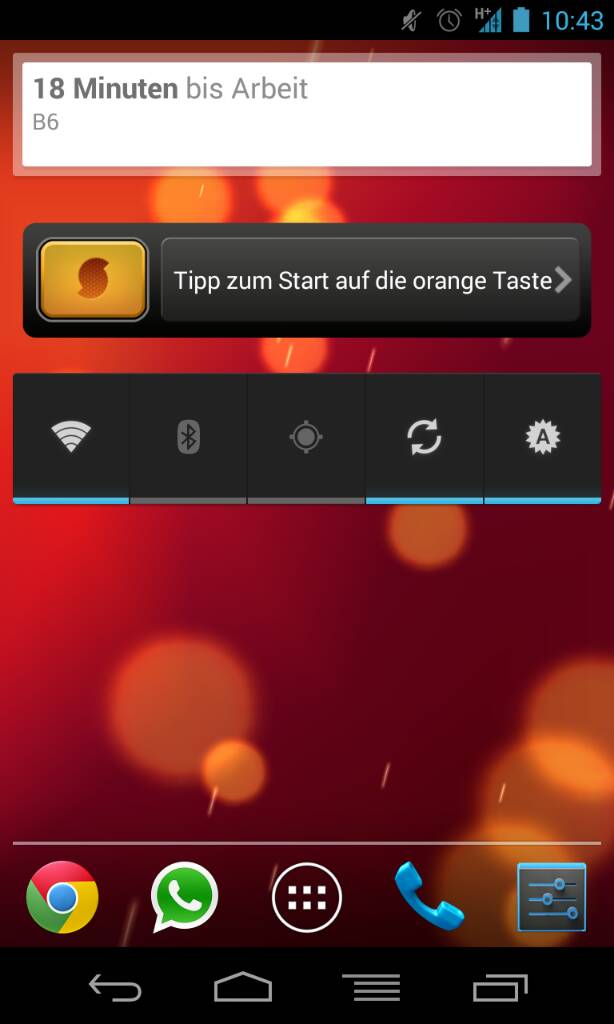The image size is (614, 1024).
Task: Open the phone dialer
Action: 428,895
